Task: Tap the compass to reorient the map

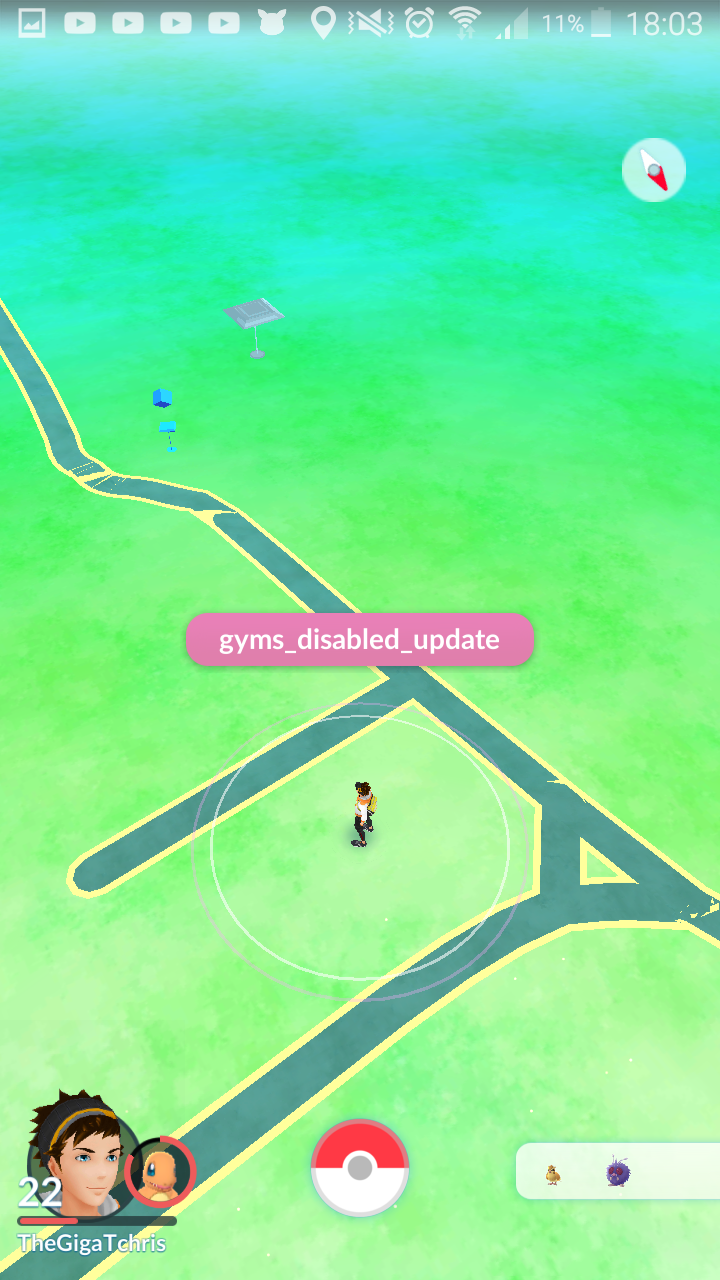Action: coord(654,171)
